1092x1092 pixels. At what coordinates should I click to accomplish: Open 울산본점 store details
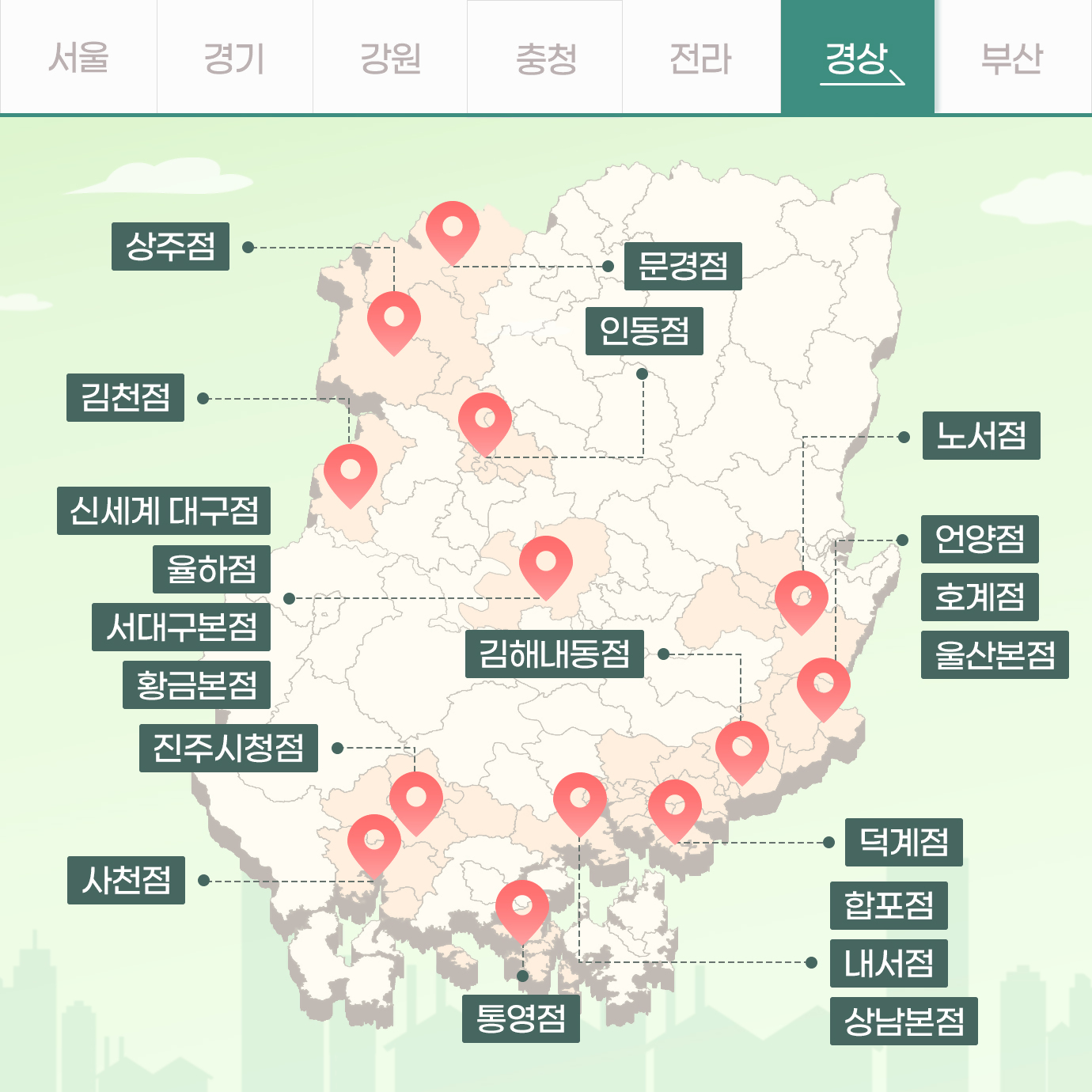tap(995, 654)
